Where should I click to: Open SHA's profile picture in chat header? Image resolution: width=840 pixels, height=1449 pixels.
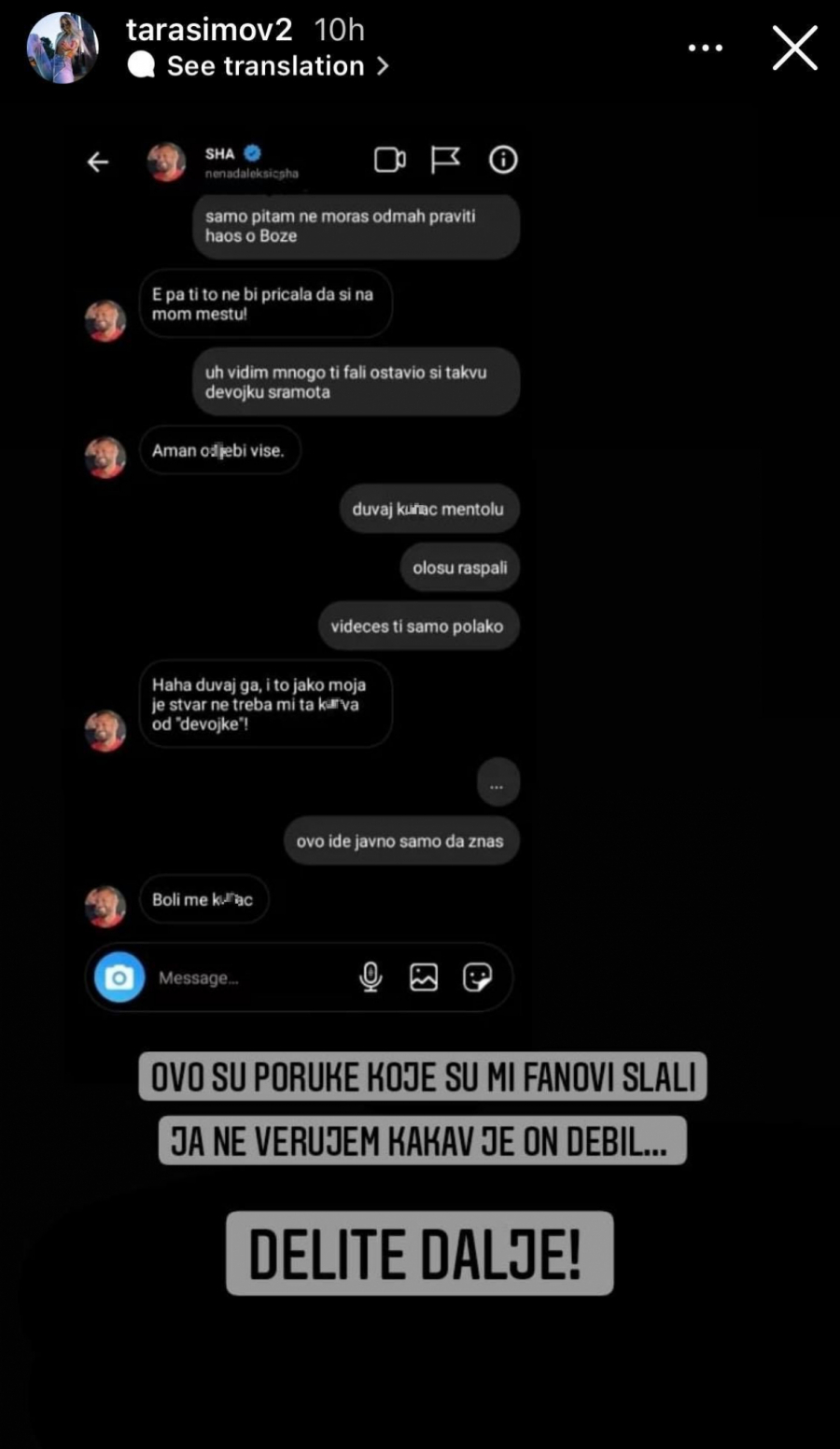166,161
